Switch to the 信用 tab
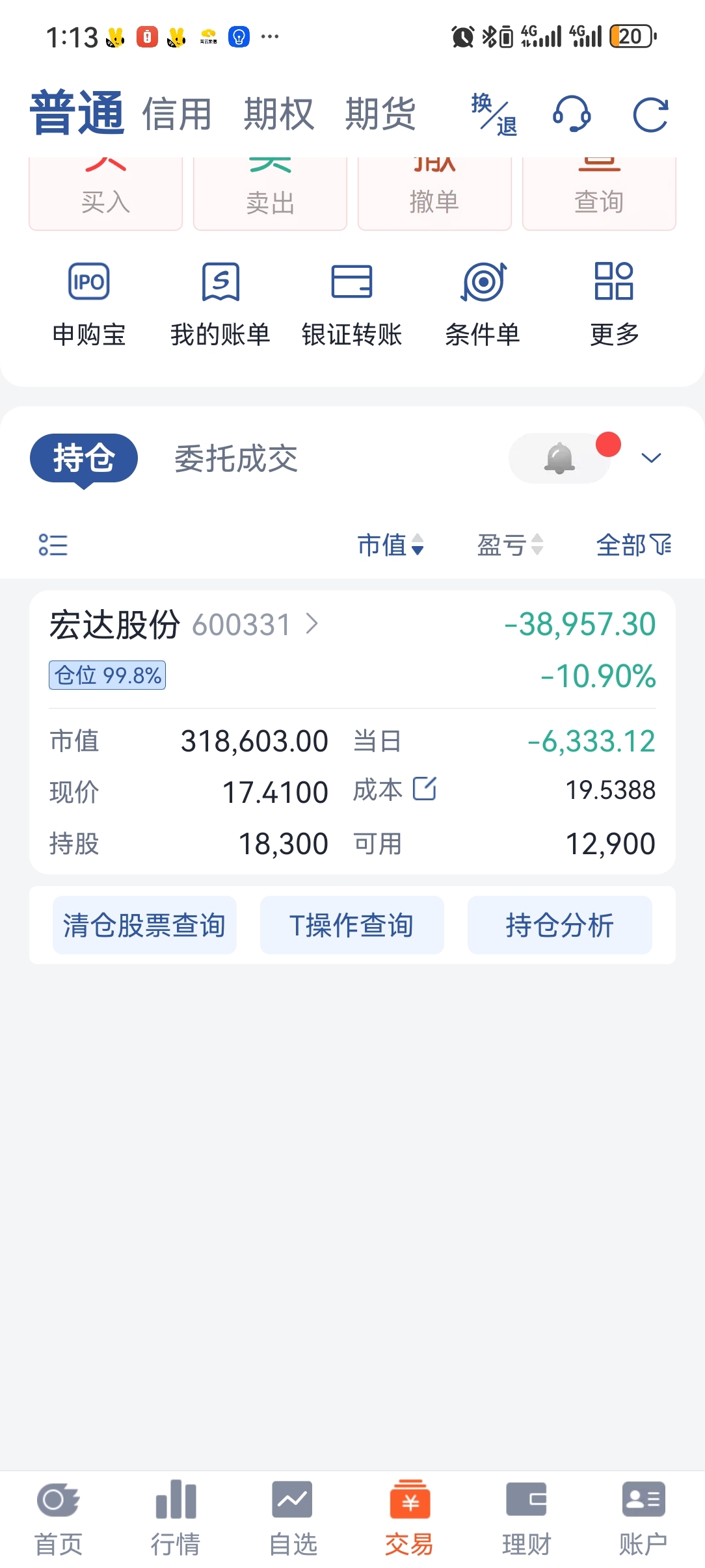This screenshot has width=705, height=1568. point(177,114)
